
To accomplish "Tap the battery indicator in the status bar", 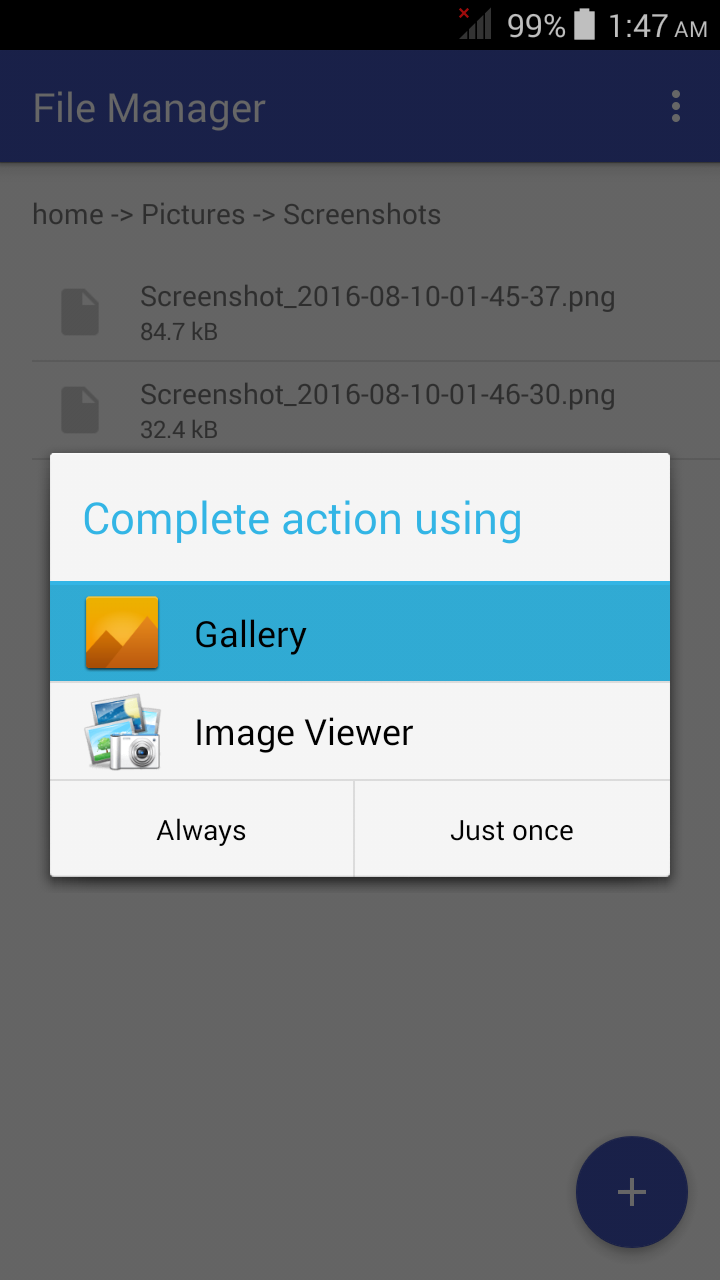I will tap(585, 25).
